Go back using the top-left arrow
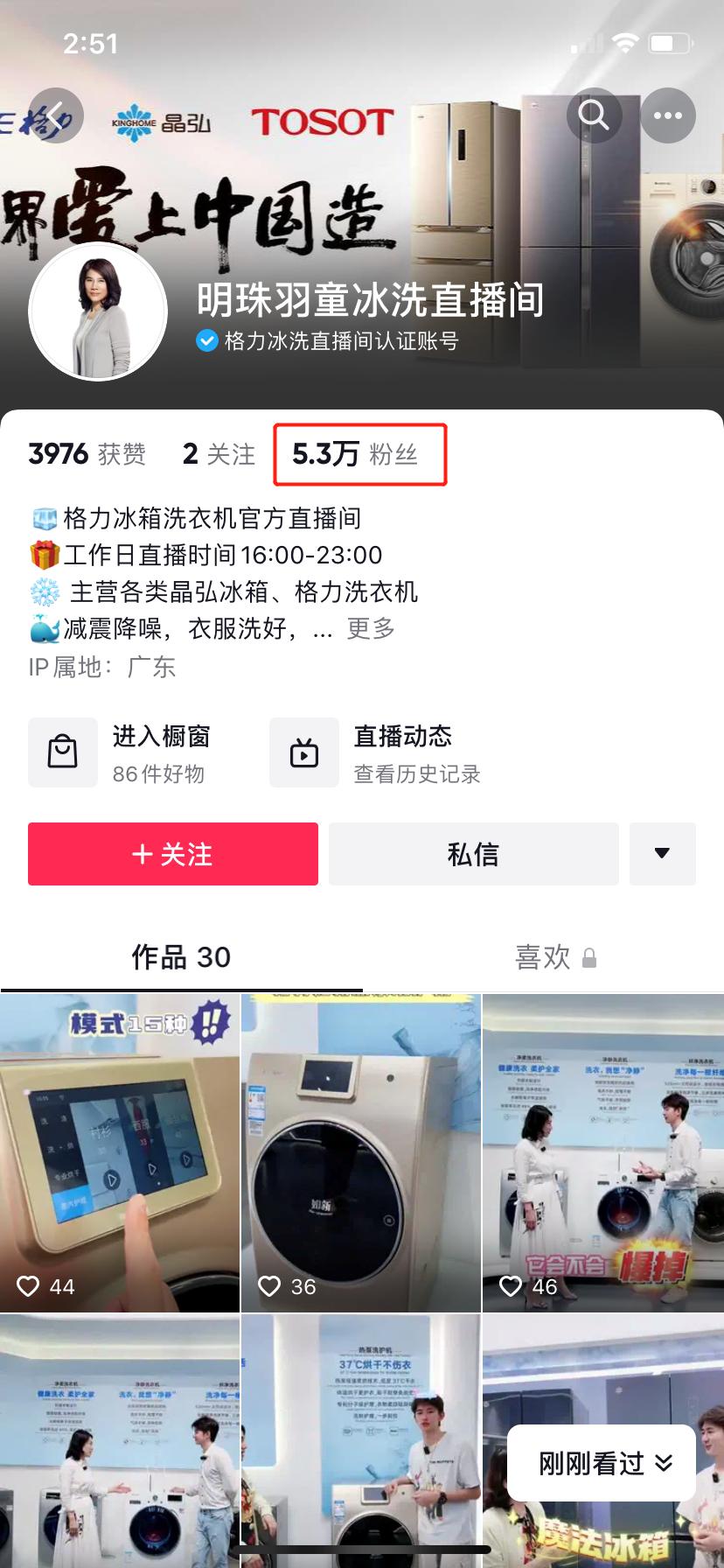The image size is (724, 1568). pos(57,115)
